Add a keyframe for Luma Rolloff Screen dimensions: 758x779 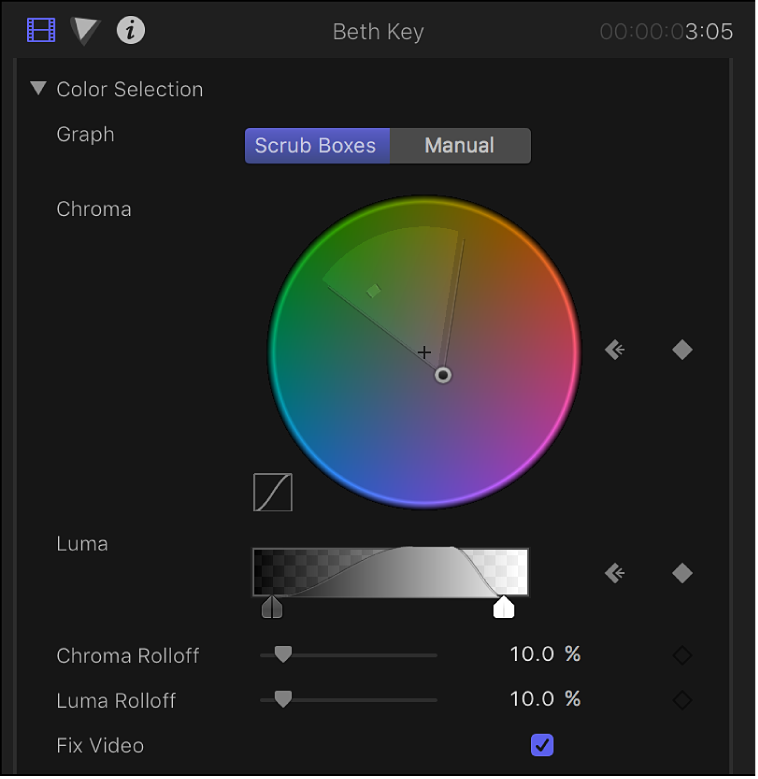tap(682, 700)
